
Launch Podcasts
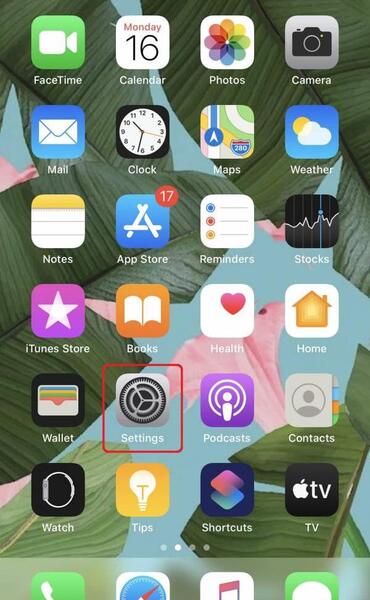pyautogui.click(x=227, y=400)
